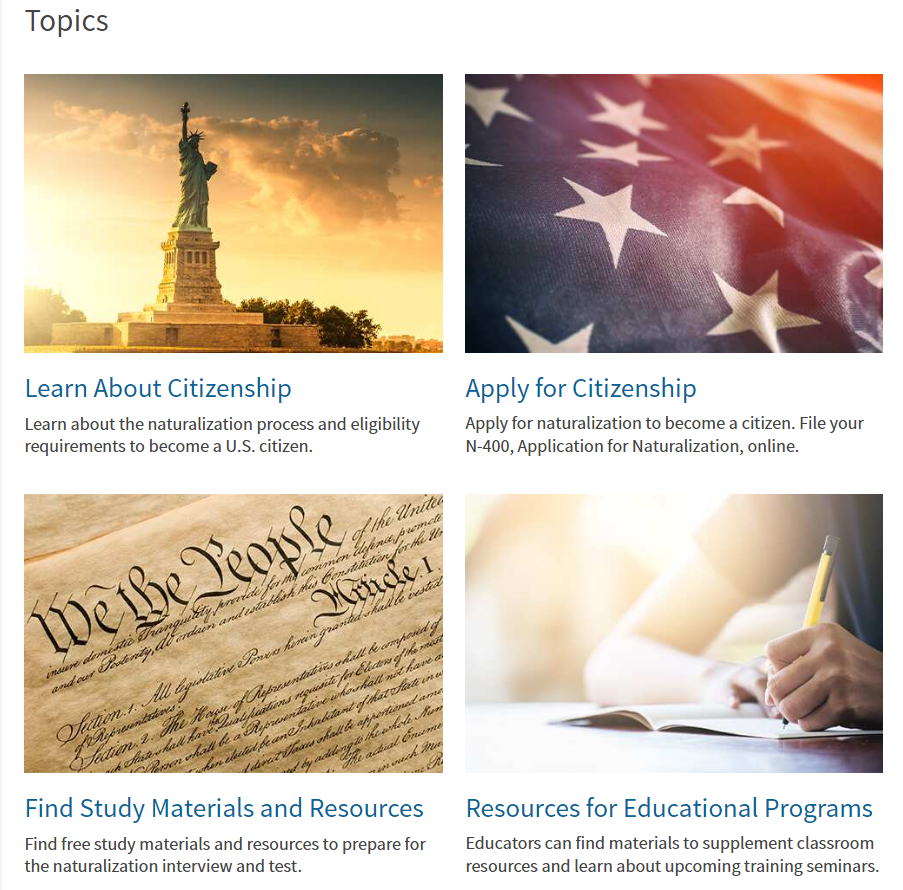Open the Learn About Citizenship link
The image size is (903, 890).
[158, 388]
